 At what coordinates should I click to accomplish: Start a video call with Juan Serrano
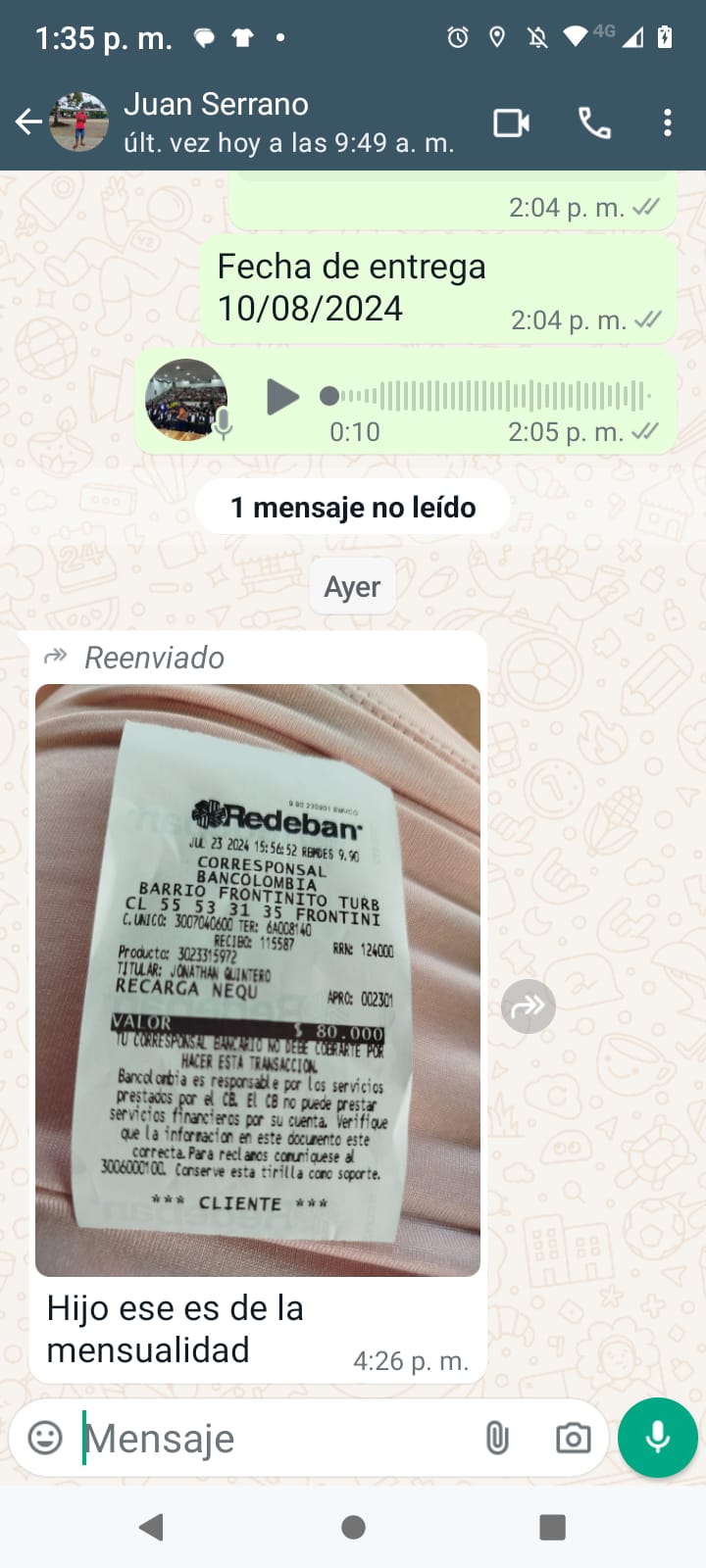click(511, 123)
